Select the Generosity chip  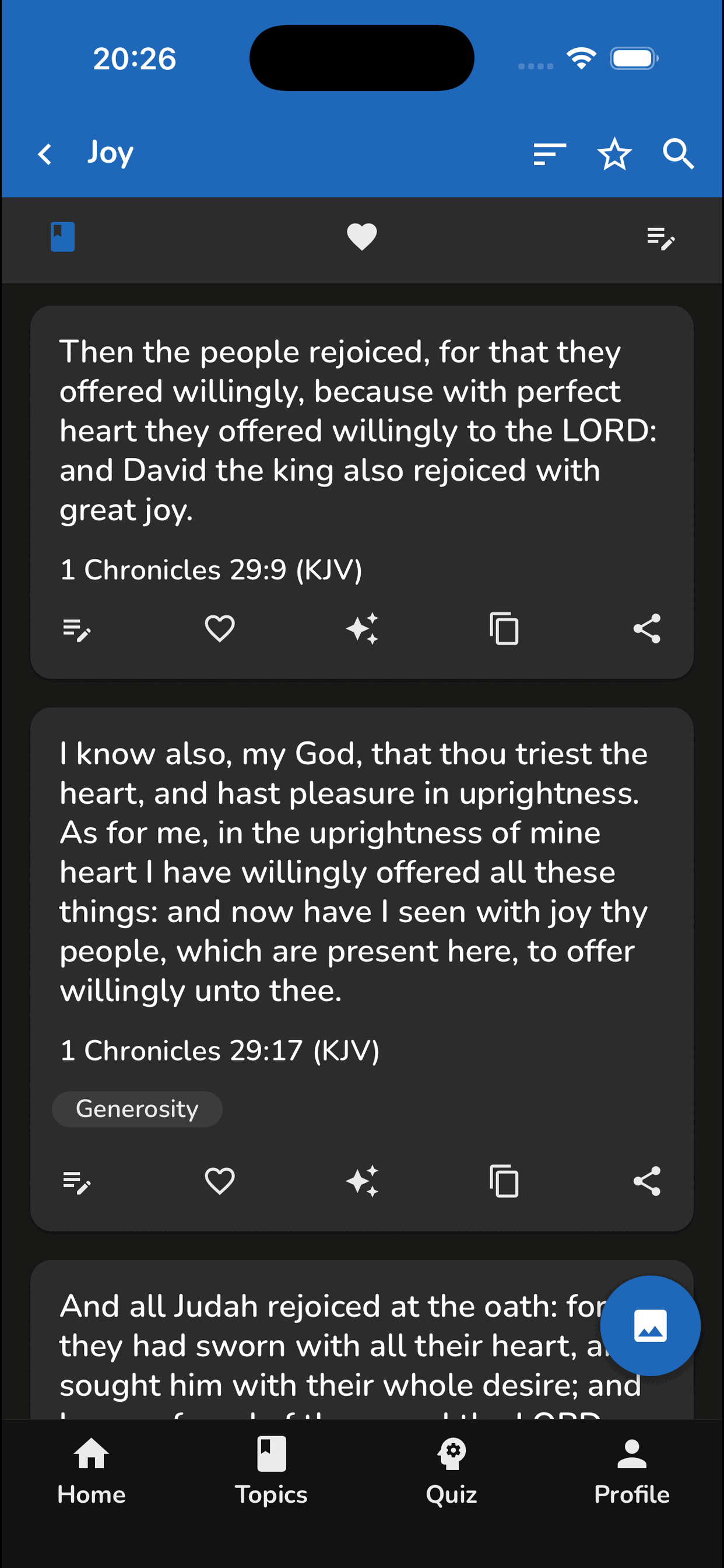(x=137, y=1109)
